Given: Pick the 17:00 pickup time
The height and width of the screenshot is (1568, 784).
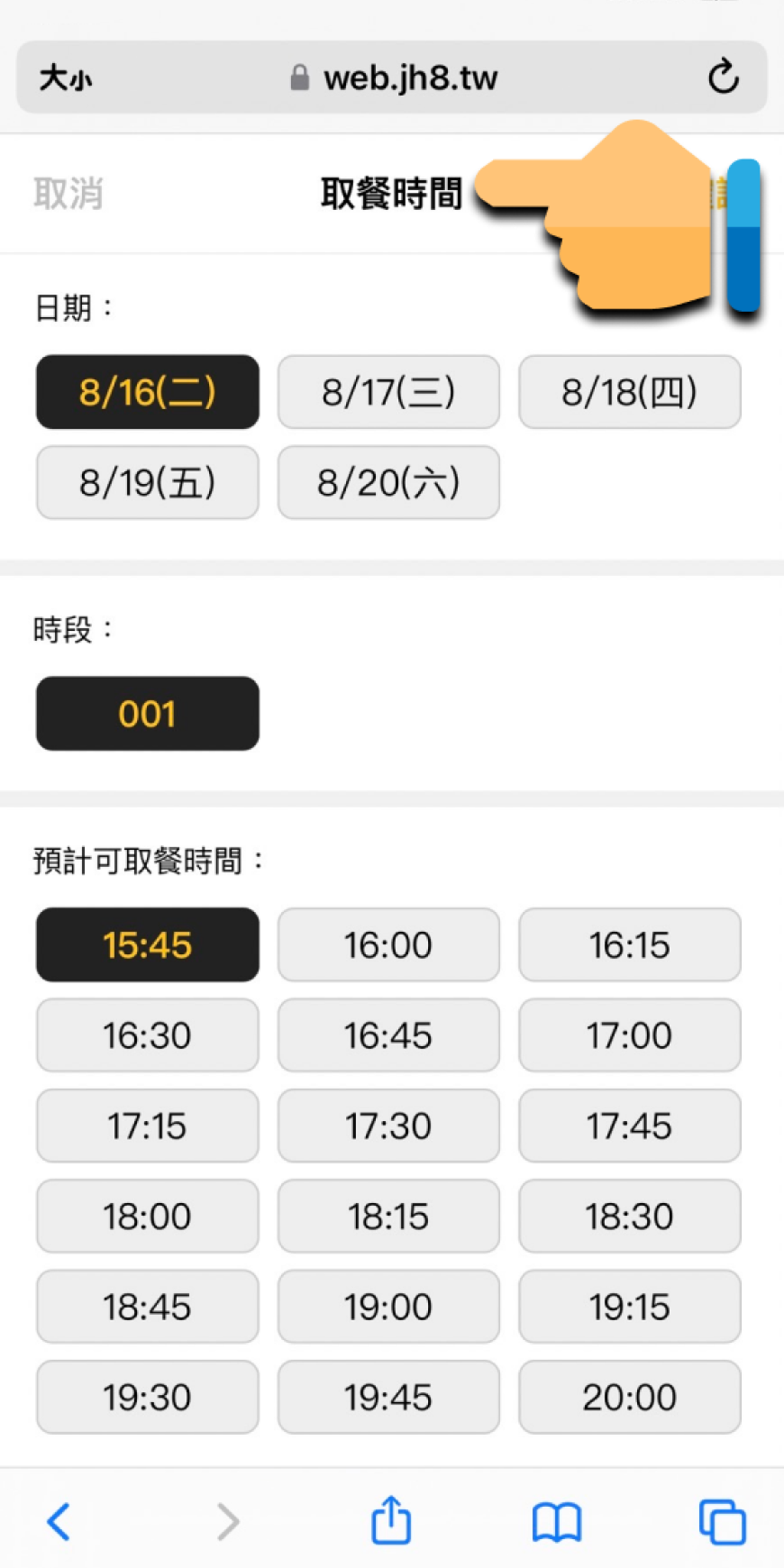Looking at the screenshot, I should tap(630, 1035).
